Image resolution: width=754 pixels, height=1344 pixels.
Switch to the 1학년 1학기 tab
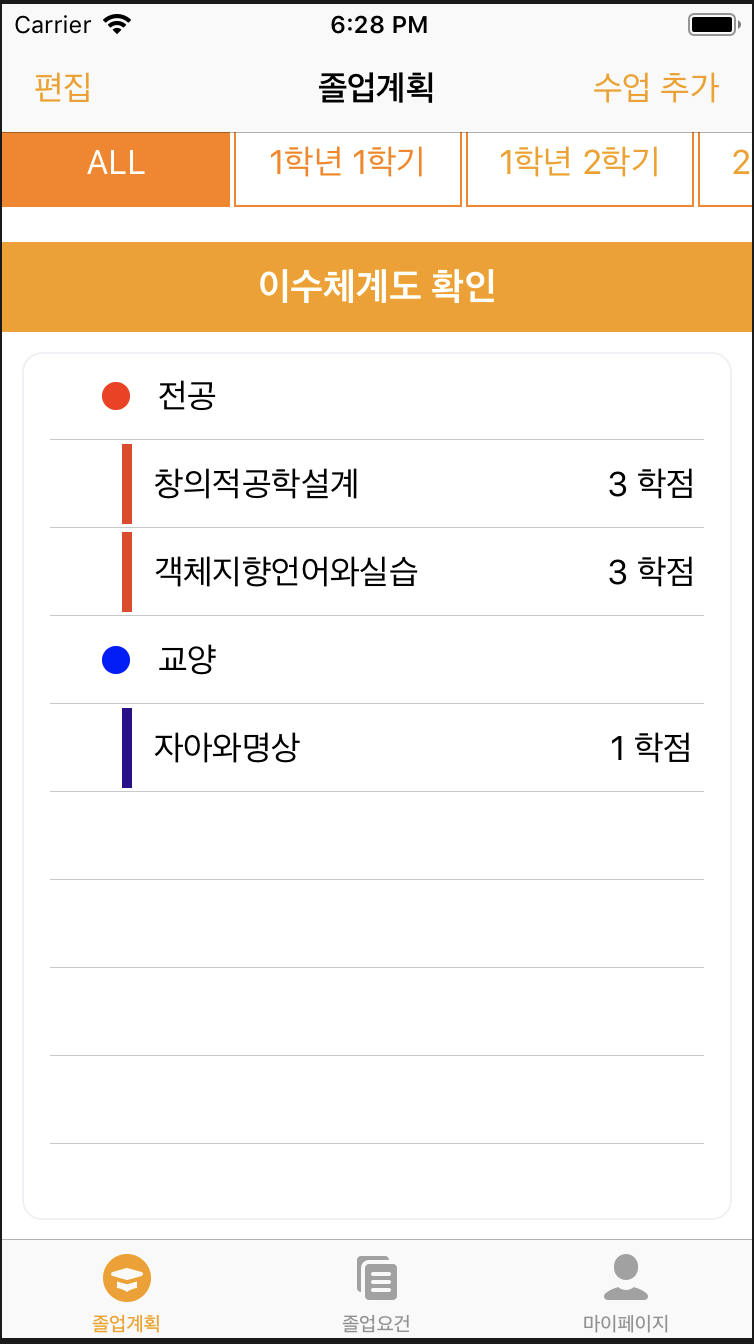click(x=348, y=163)
